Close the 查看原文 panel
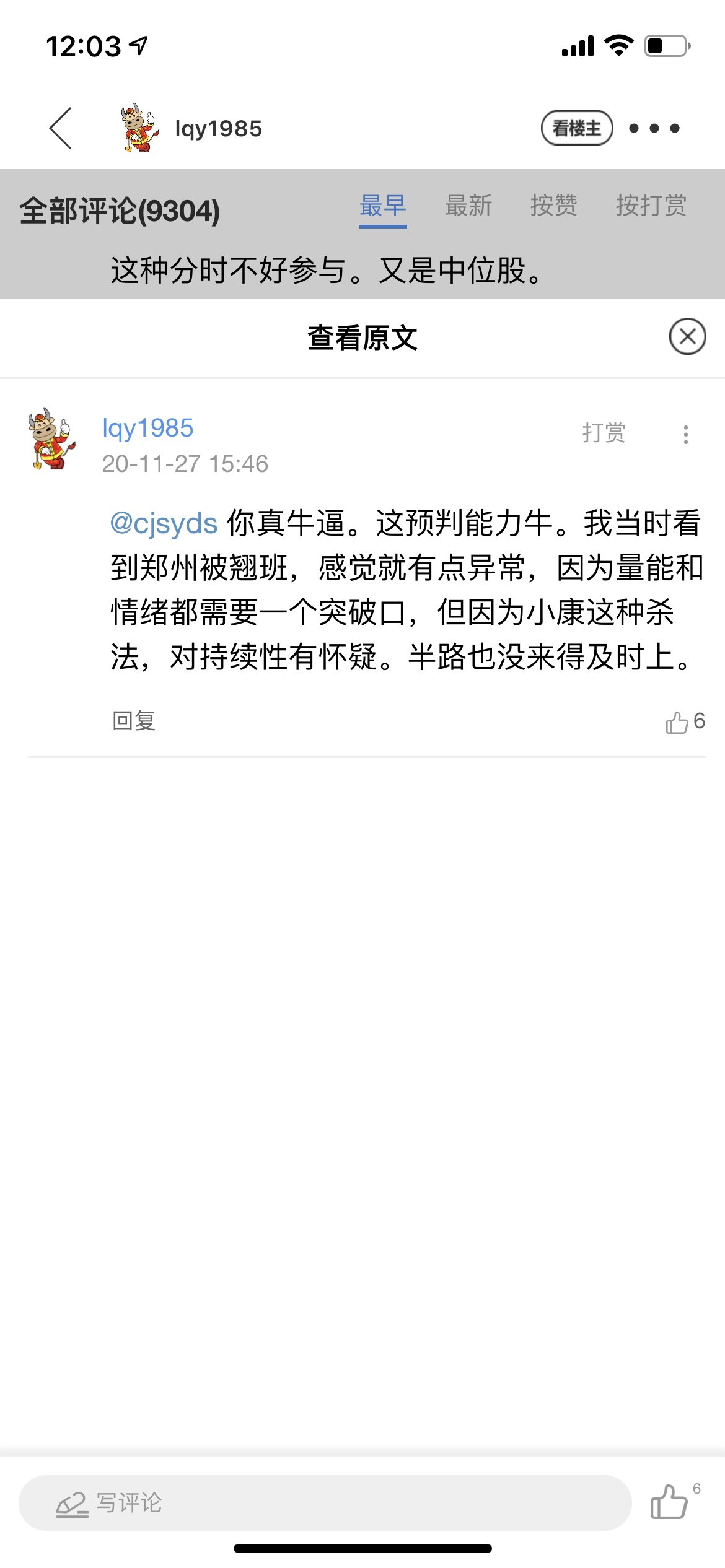725x1568 pixels. click(x=687, y=337)
